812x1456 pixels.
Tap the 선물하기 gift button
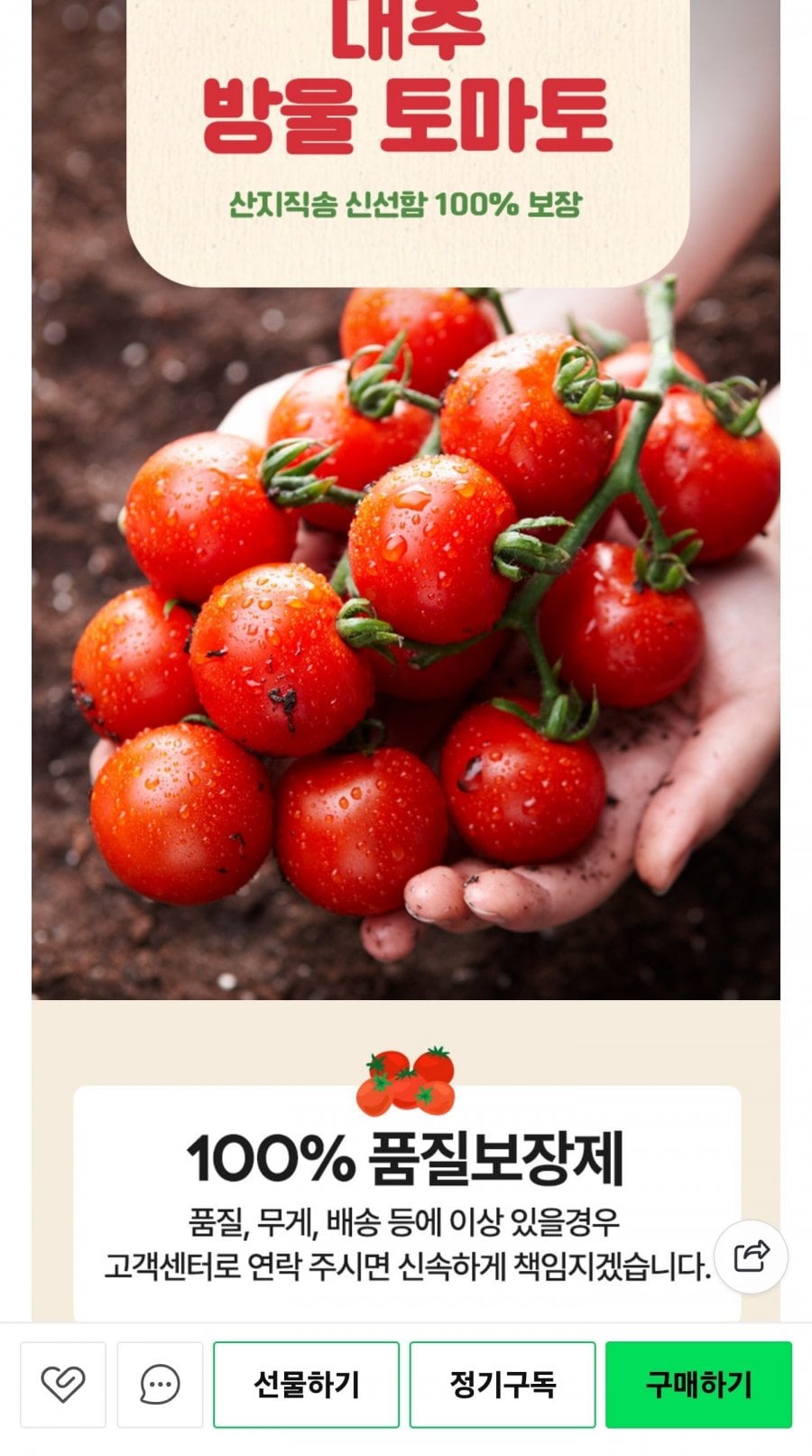[306, 1384]
